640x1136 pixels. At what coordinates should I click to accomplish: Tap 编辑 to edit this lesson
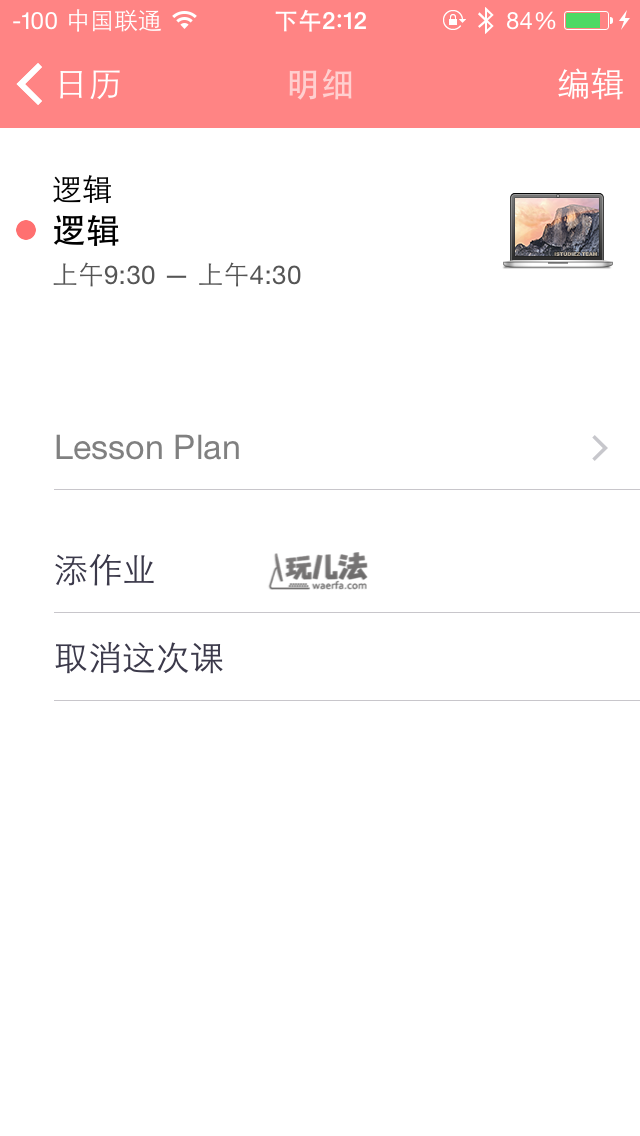point(590,85)
